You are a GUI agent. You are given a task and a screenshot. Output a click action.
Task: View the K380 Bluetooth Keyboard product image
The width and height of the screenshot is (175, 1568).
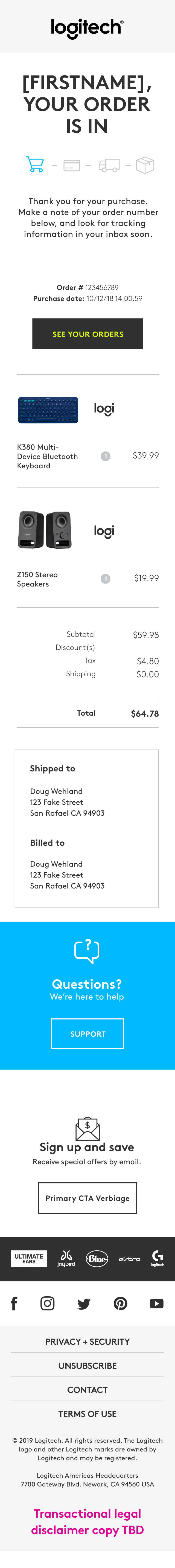pyautogui.click(x=48, y=410)
